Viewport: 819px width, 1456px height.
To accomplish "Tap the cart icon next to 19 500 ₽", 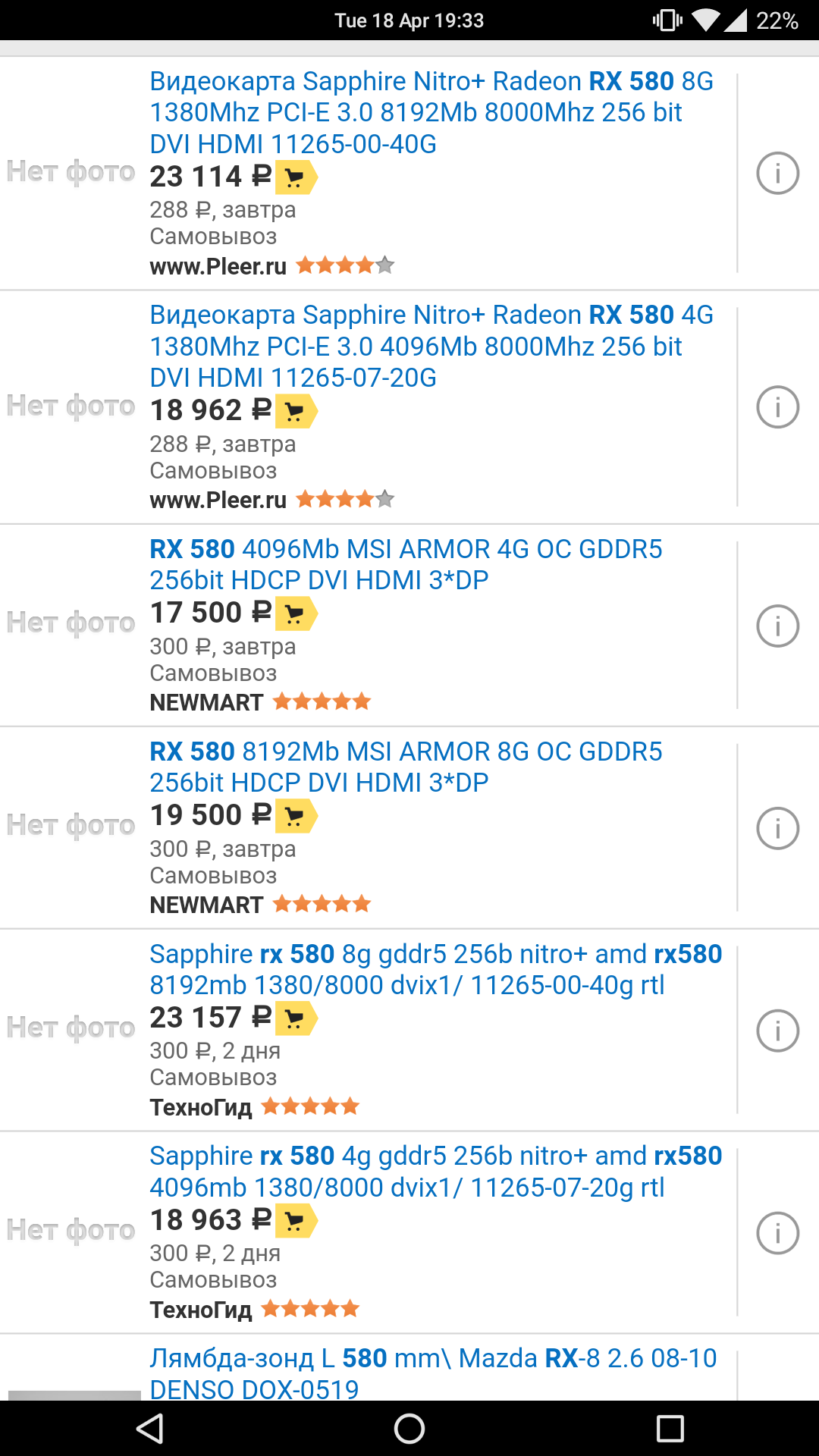I will 296,817.
